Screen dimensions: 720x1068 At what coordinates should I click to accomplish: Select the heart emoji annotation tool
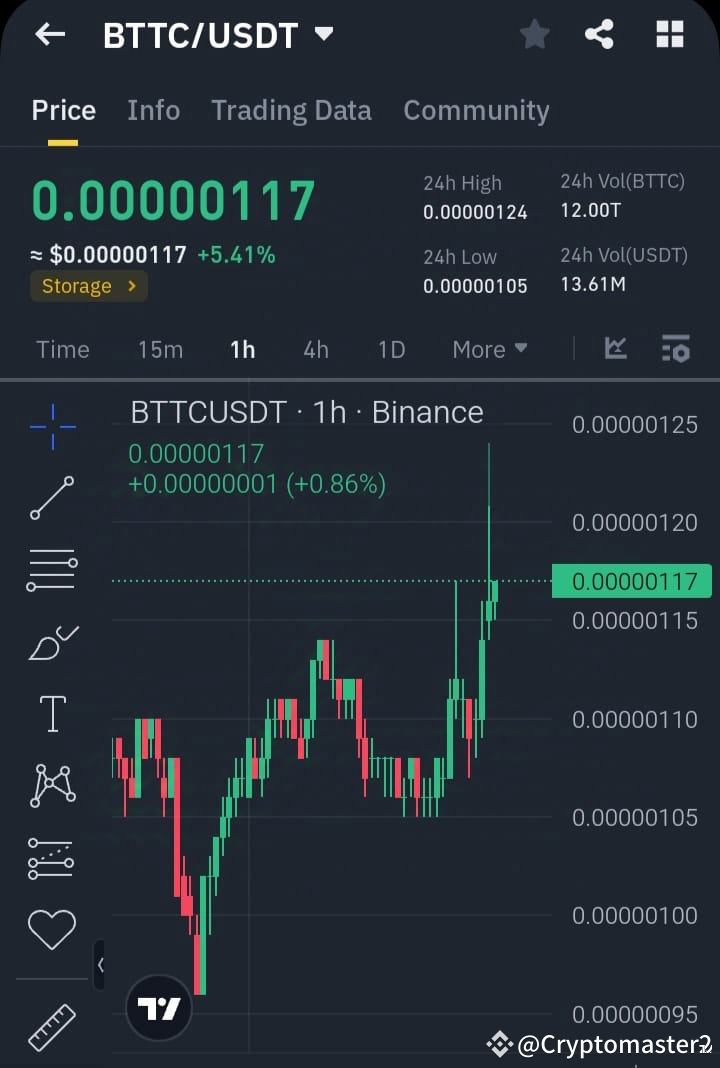[x=51, y=929]
